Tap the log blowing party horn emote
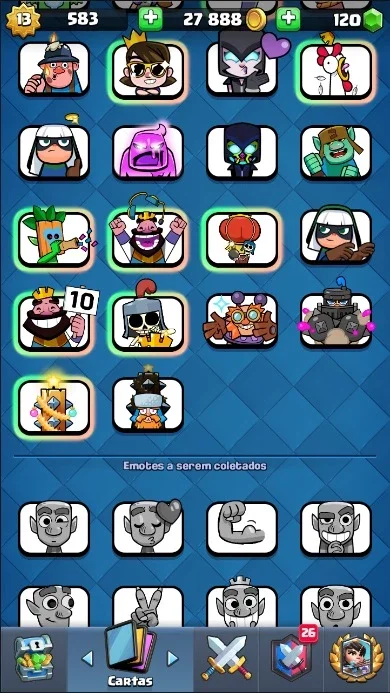Image resolution: width=390 pixels, height=693 pixels. (54, 239)
